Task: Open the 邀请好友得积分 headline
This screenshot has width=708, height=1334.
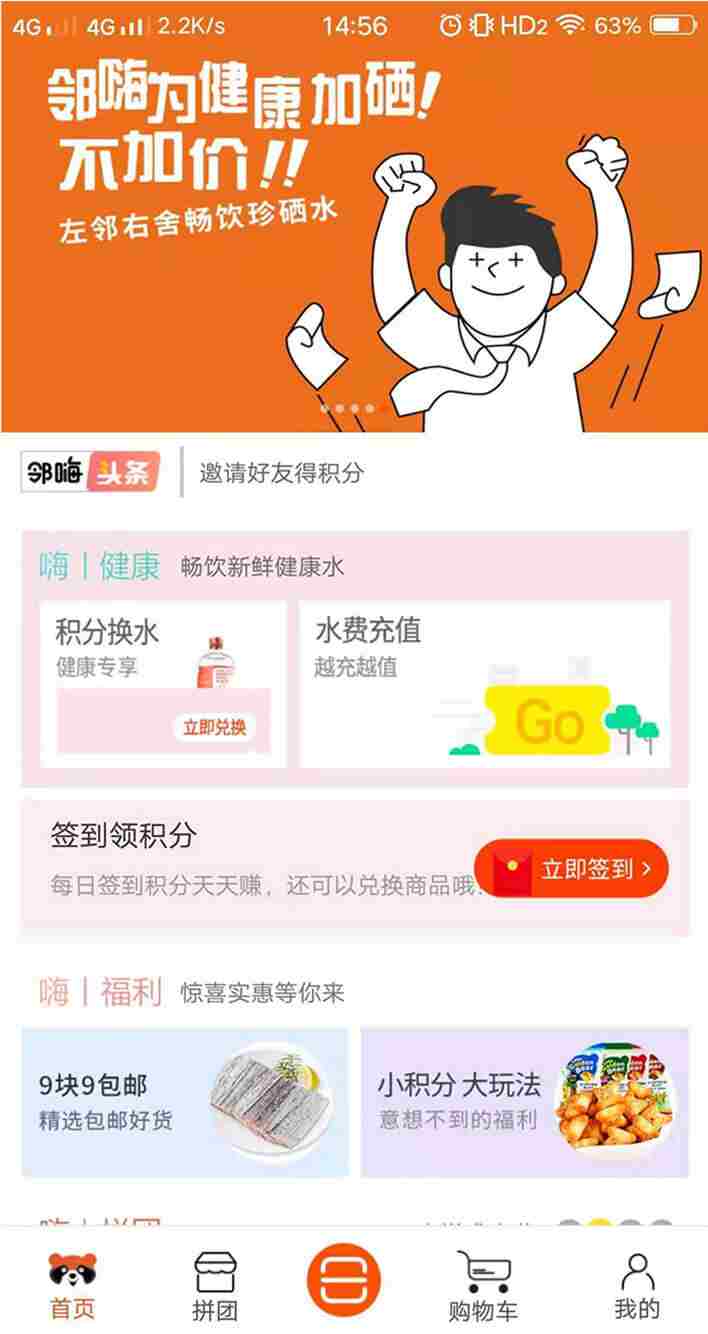Action: (x=281, y=473)
